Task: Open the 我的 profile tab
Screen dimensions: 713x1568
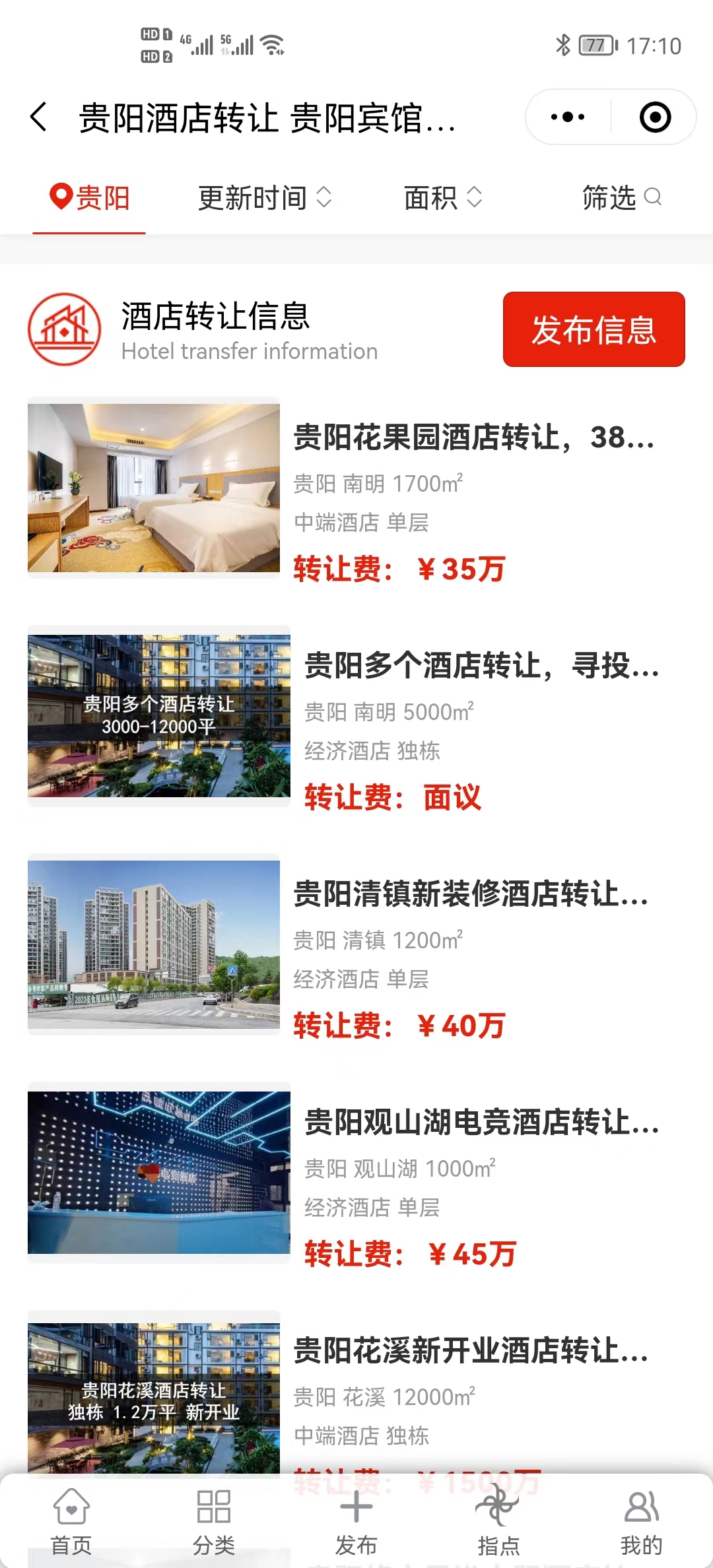Action: tap(641, 1518)
